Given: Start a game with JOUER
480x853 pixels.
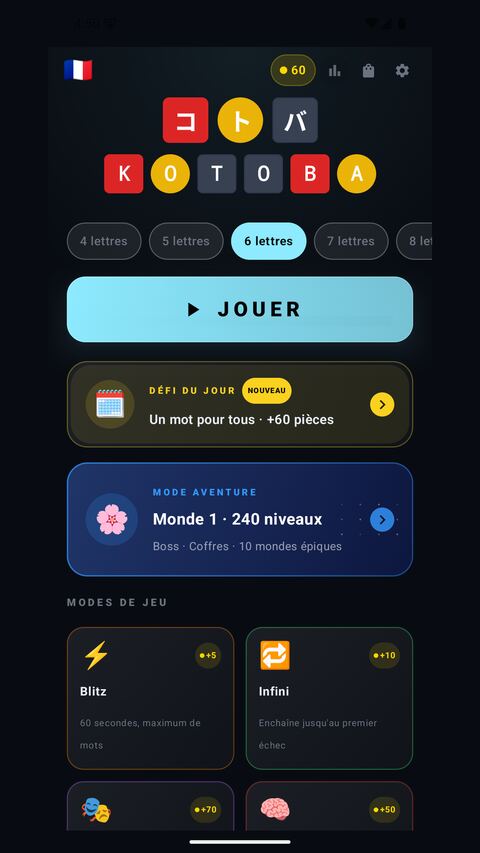Looking at the screenshot, I should pyautogui.click(x=240, y=310).
